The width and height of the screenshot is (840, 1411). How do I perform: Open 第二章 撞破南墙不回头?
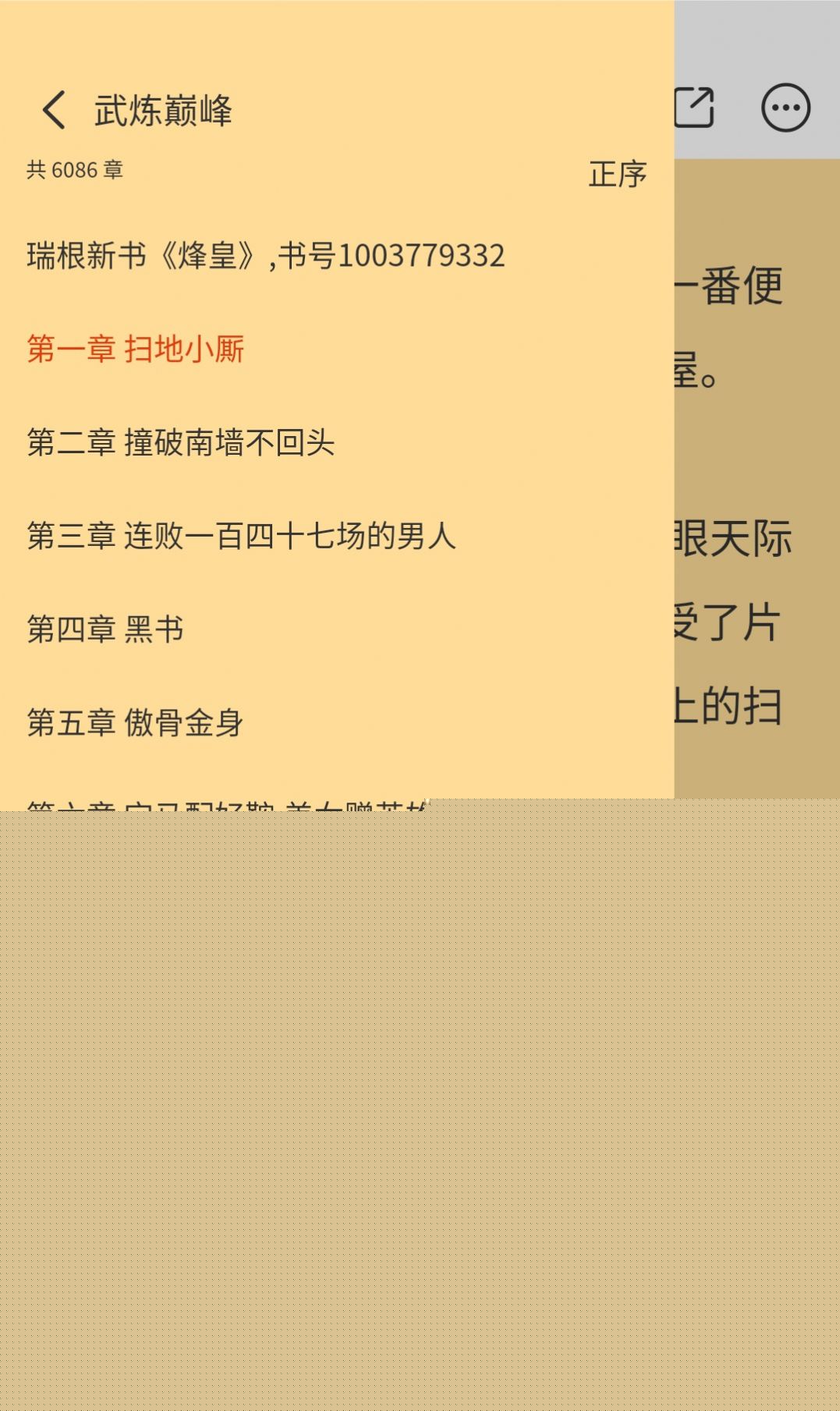coord(181,442)
